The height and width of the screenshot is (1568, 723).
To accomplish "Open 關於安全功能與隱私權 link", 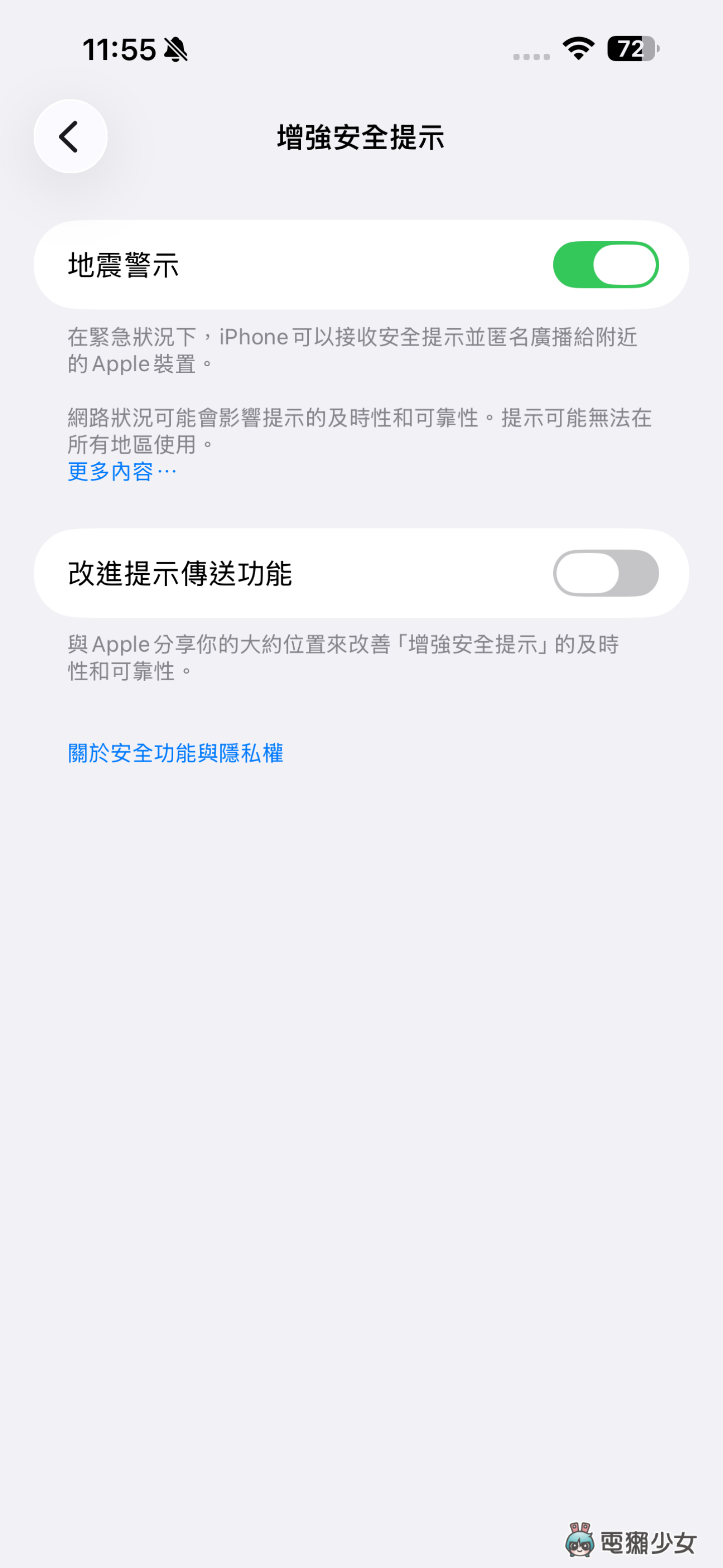I will tap(176, 754).
